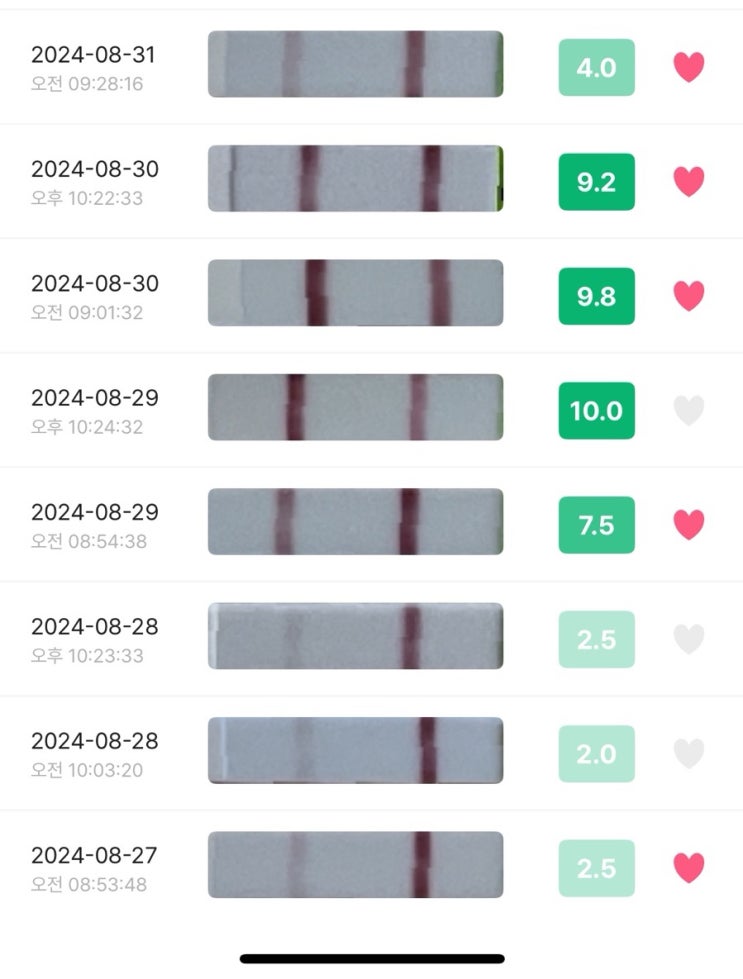Open the strip image scored 9.2
Viewport: 743px width, 979px height.
[355, 179]
